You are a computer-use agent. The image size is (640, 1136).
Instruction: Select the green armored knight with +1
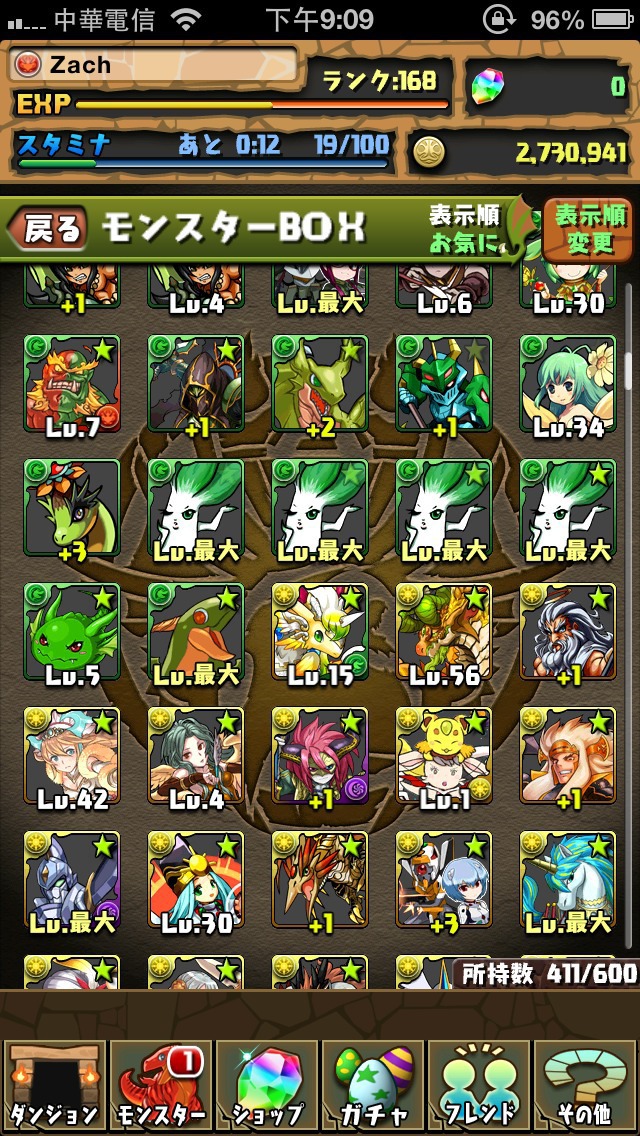pos(444,383)
